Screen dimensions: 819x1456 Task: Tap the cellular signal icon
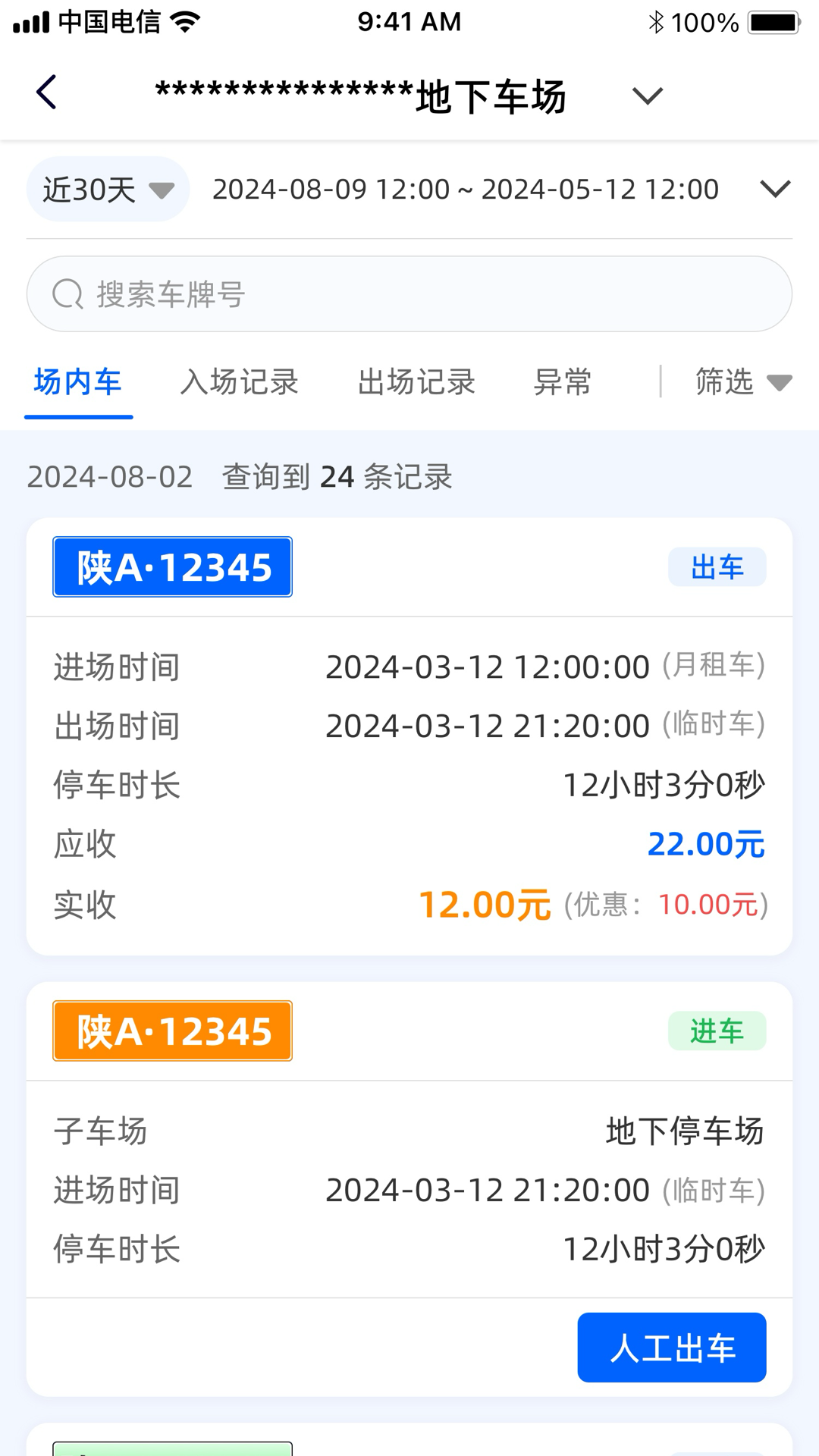point(32,22)
